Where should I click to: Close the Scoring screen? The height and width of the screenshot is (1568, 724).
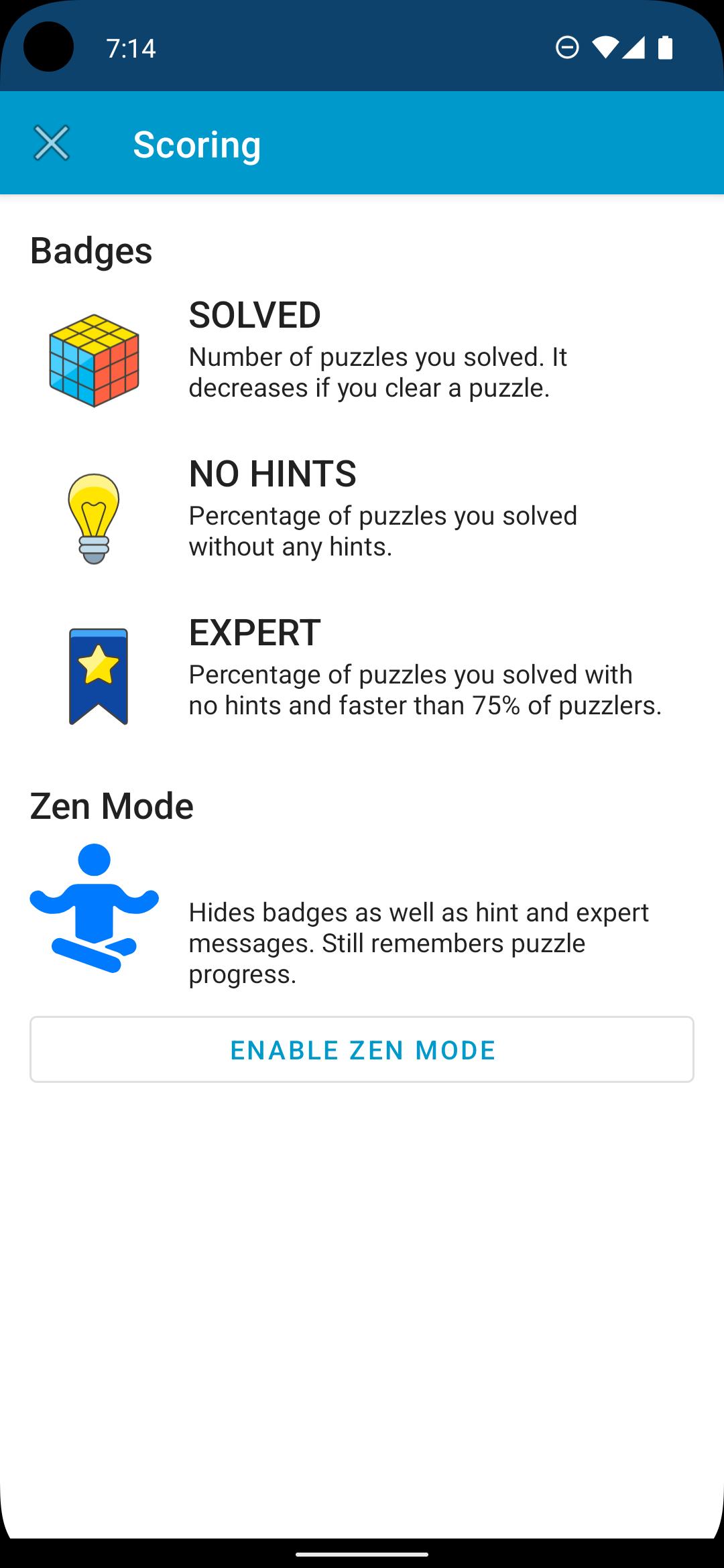52,143
